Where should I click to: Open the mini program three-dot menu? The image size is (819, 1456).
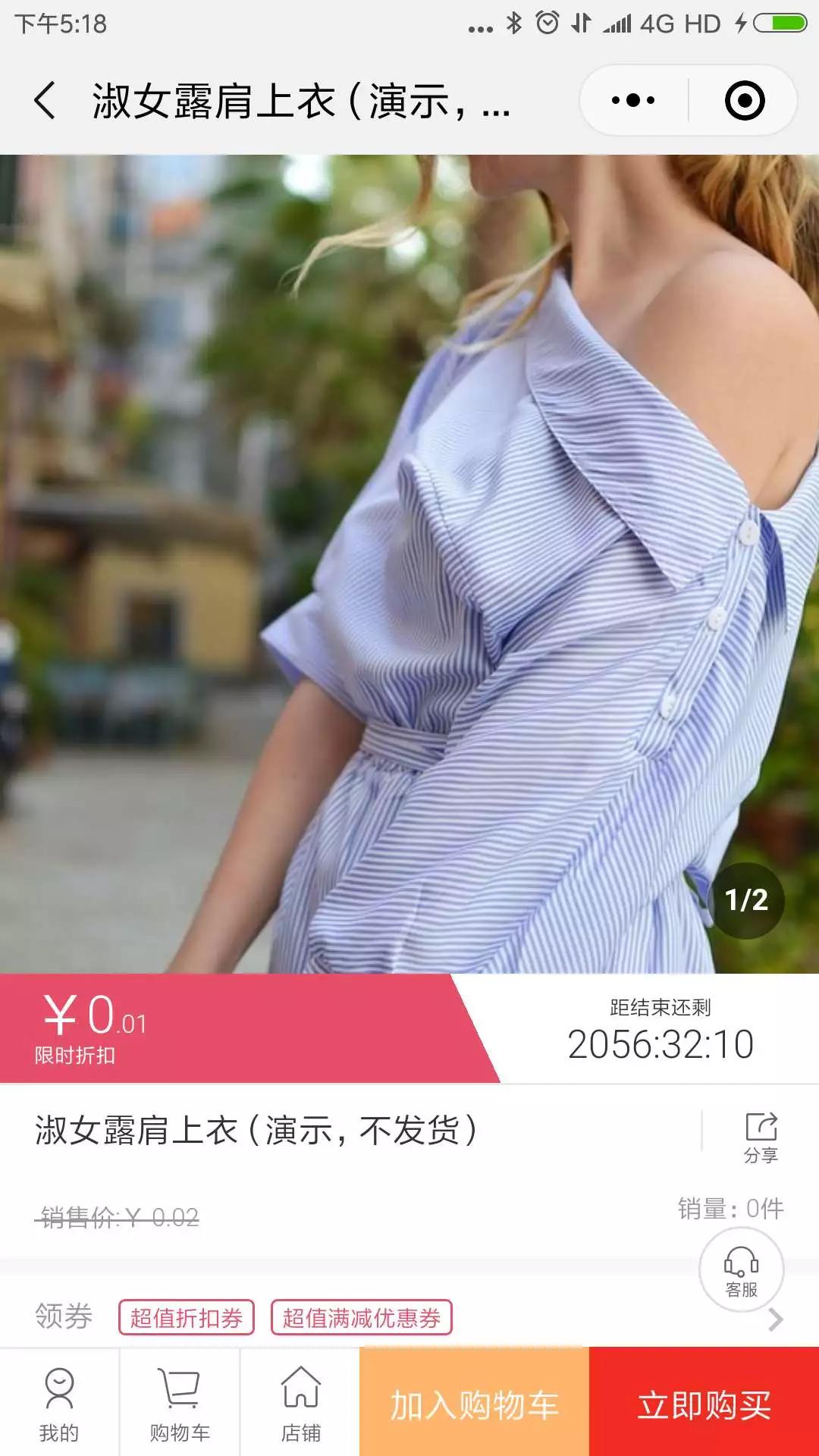(x=633, y=100)
